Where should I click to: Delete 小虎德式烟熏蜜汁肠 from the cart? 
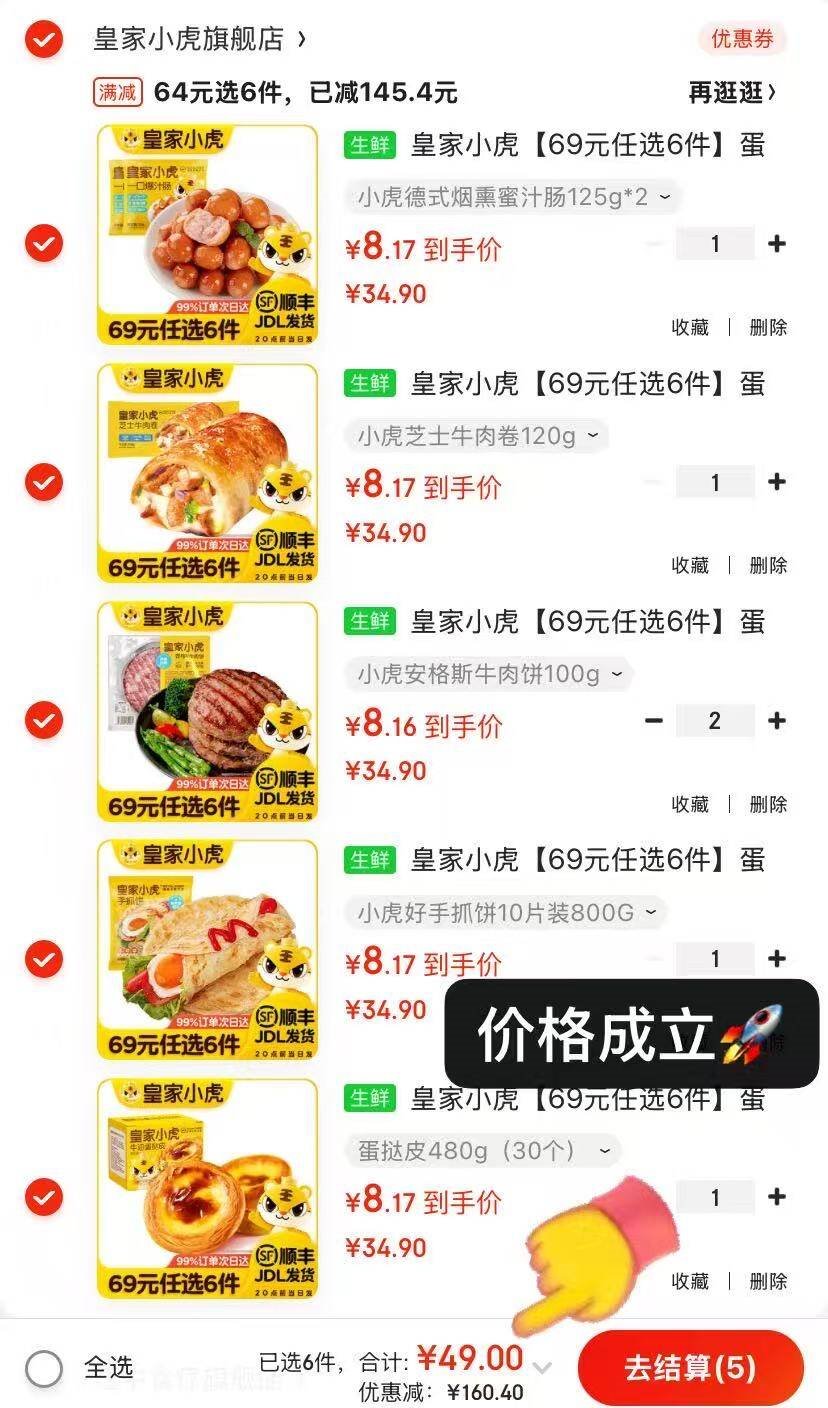(x=768, y=327)
